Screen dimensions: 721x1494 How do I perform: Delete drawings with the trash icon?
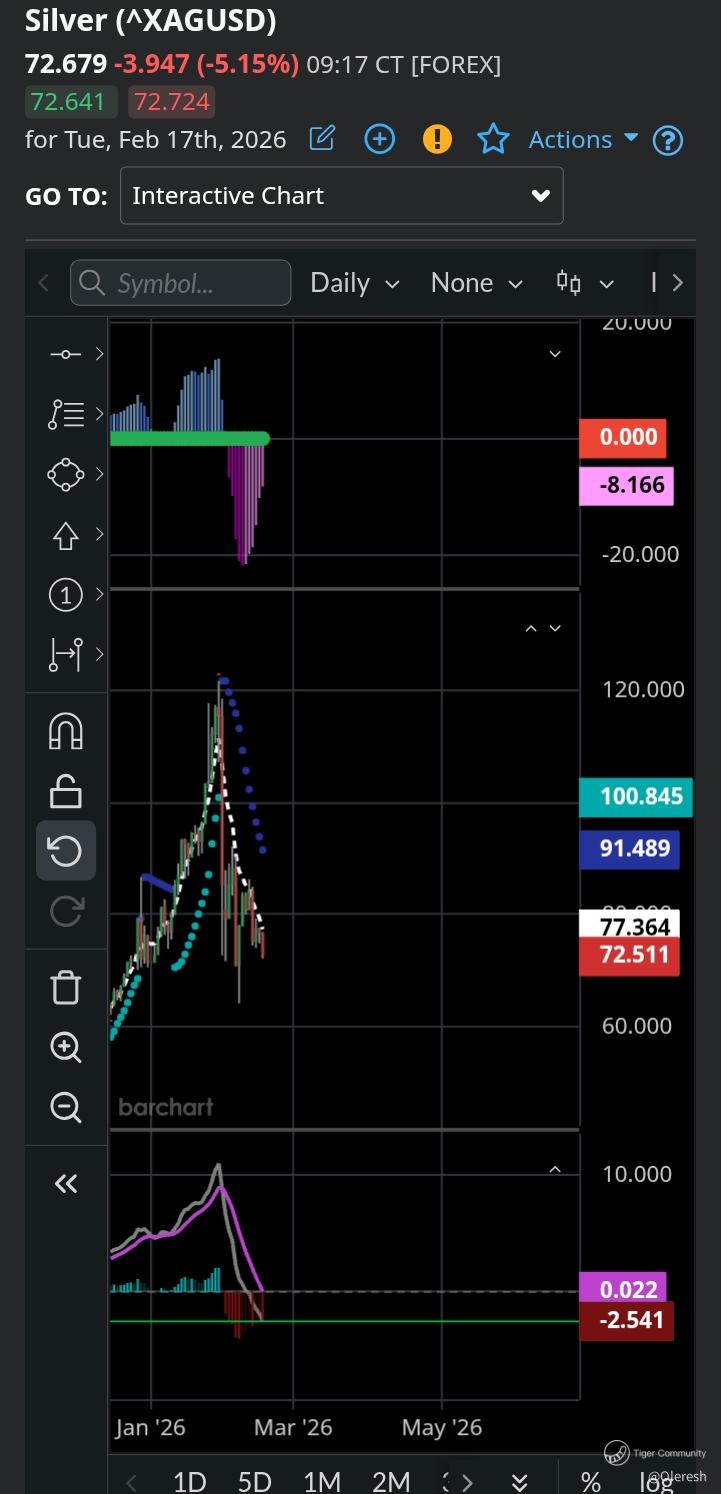tap(66, 987)
